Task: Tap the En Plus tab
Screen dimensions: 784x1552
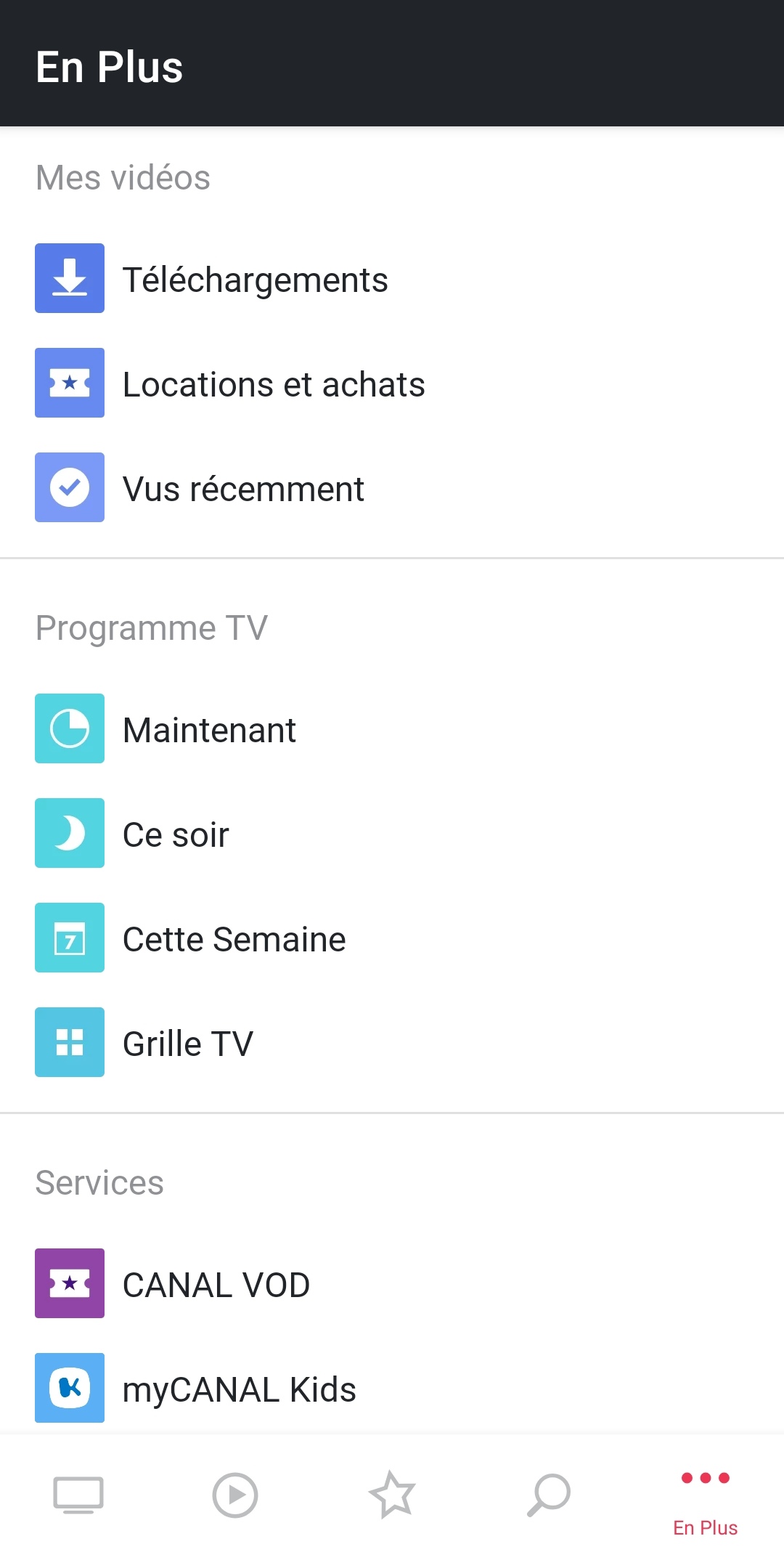Action: pos(705,1500)
